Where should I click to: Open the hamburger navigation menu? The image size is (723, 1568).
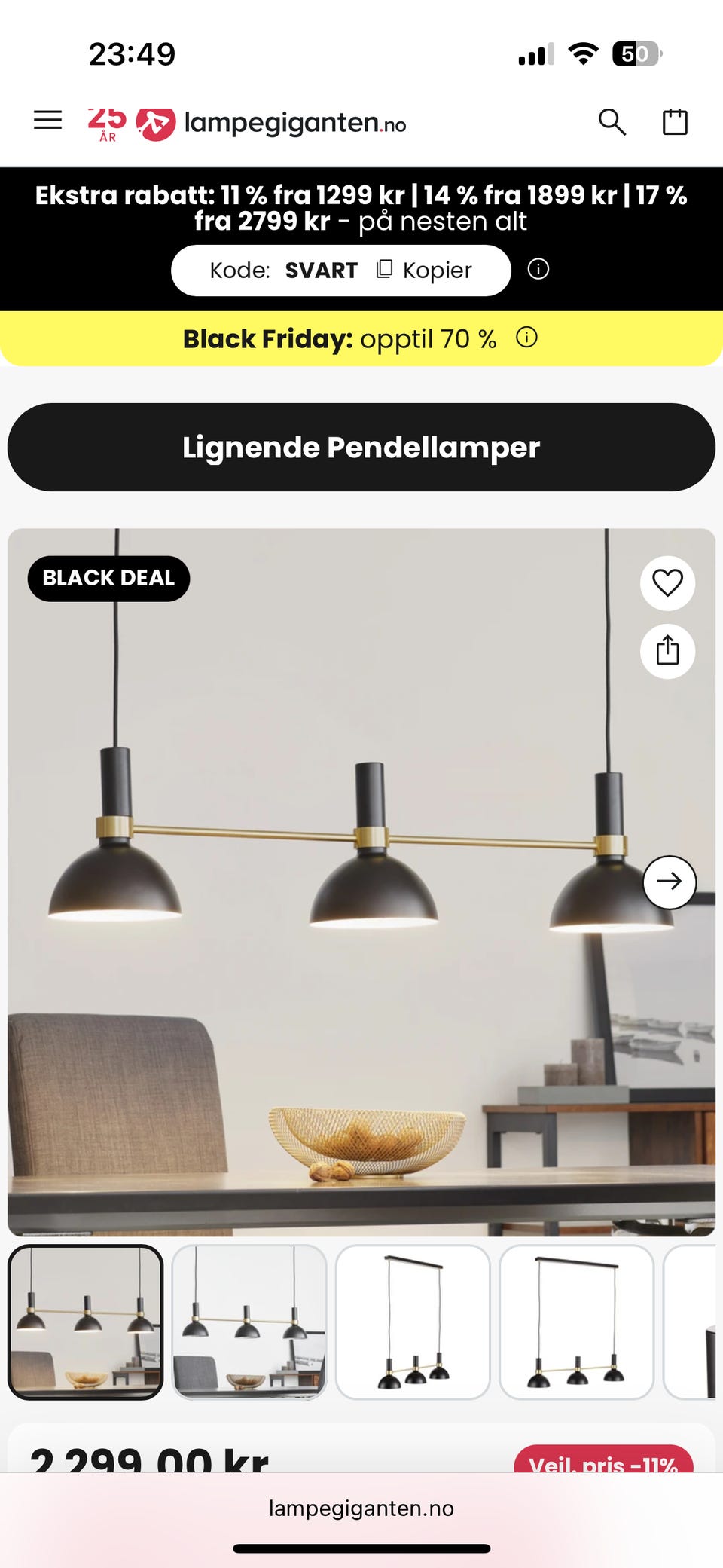pyautogui.click(x=47, y=120)
